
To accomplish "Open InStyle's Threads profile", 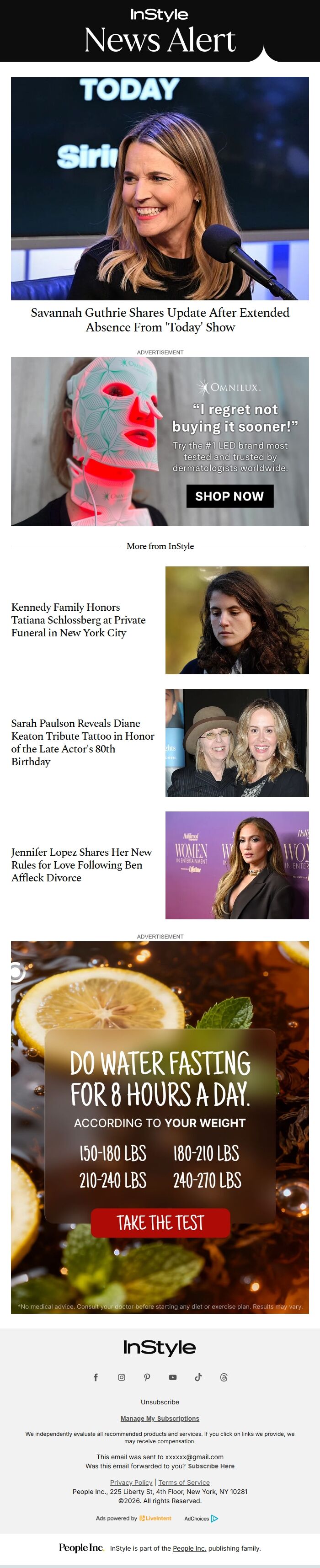I will 224,1377.
